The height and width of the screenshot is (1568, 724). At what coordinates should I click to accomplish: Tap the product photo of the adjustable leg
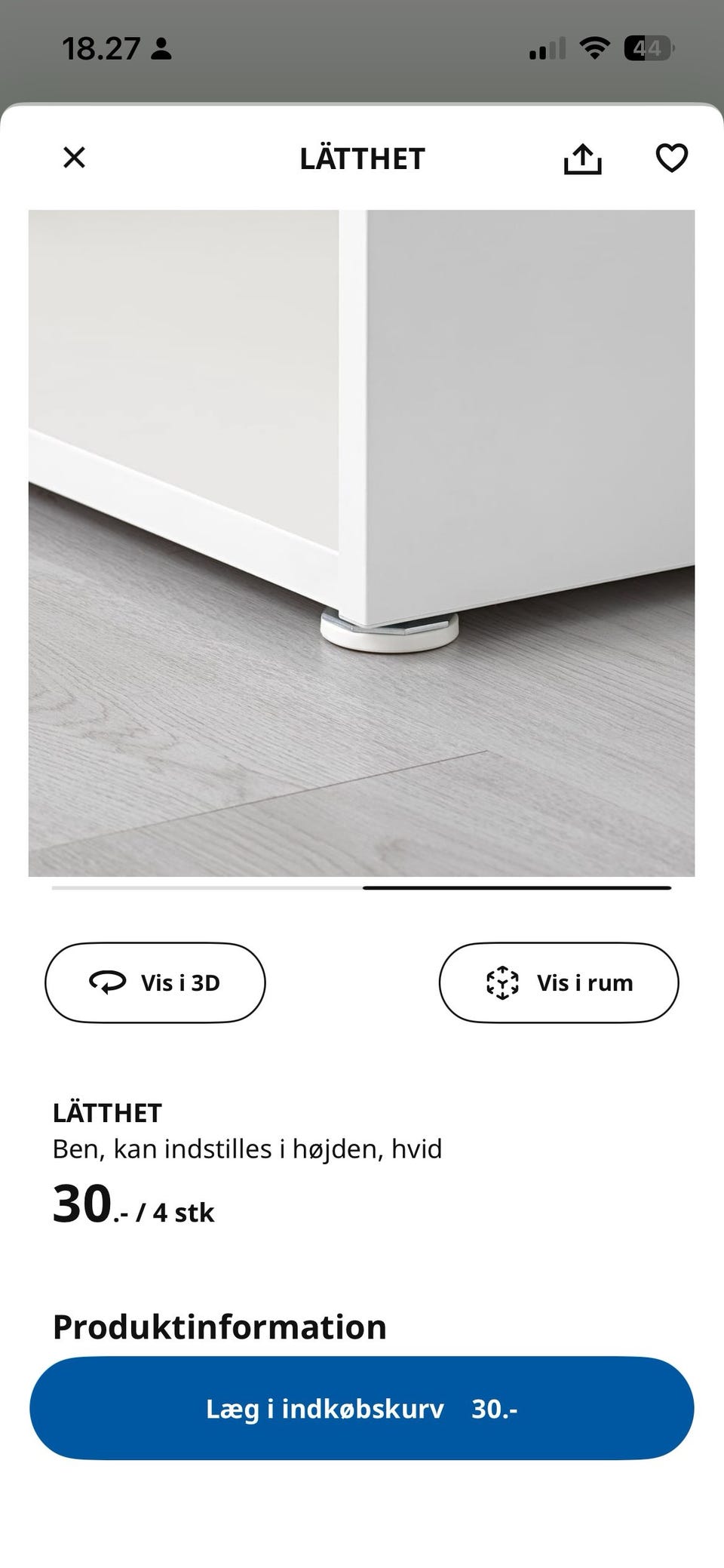[362, 543]
